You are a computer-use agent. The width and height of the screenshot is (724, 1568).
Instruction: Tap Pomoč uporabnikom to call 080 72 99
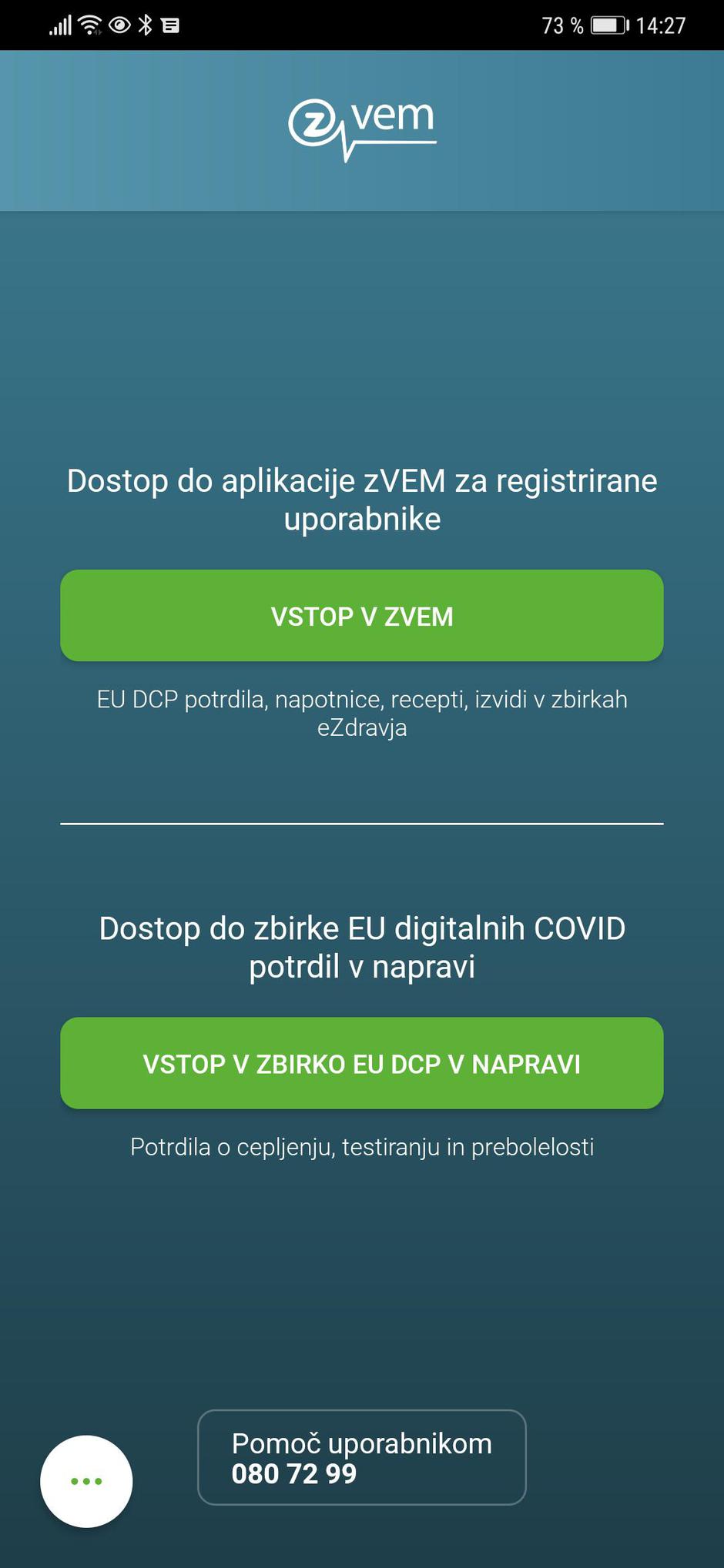coord(362,1457)
